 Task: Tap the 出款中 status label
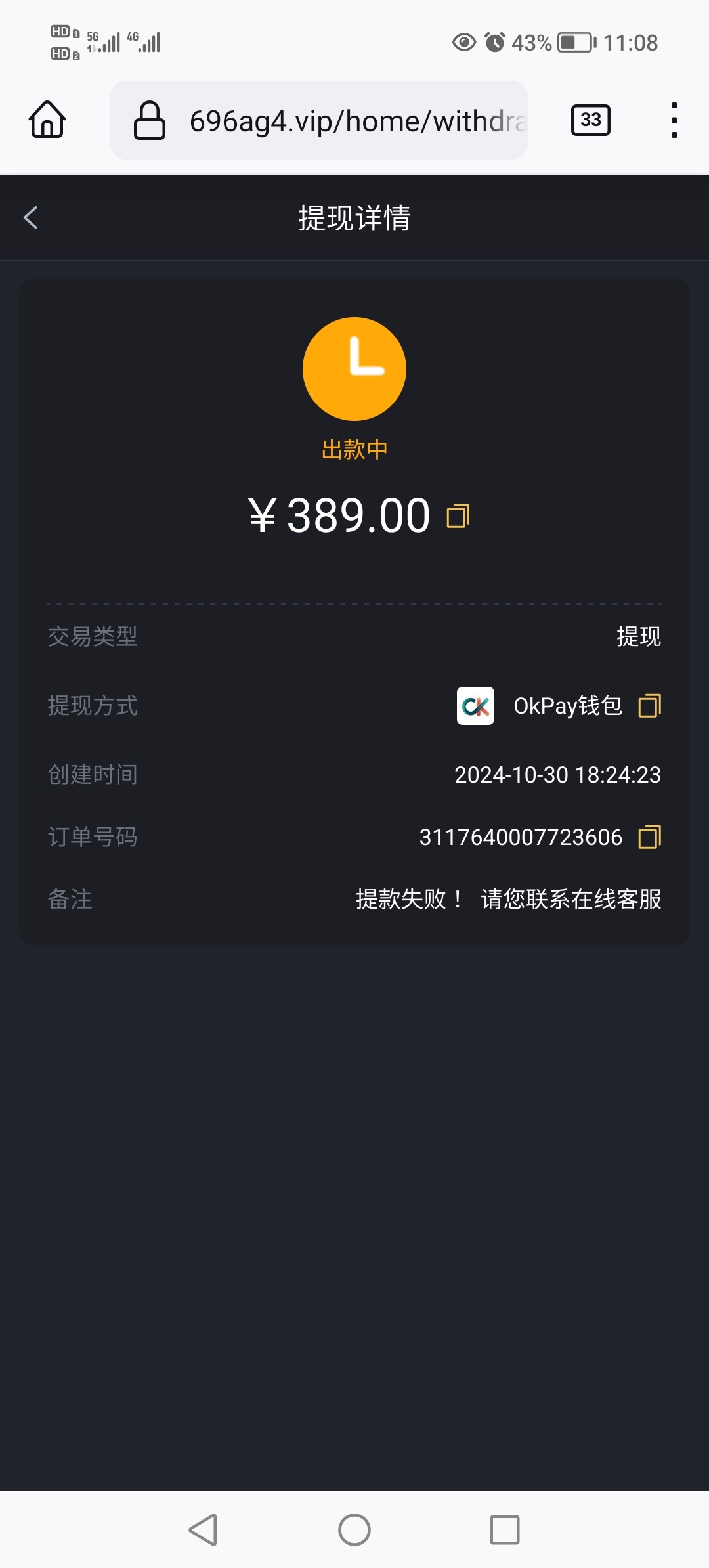coord(354,449)
